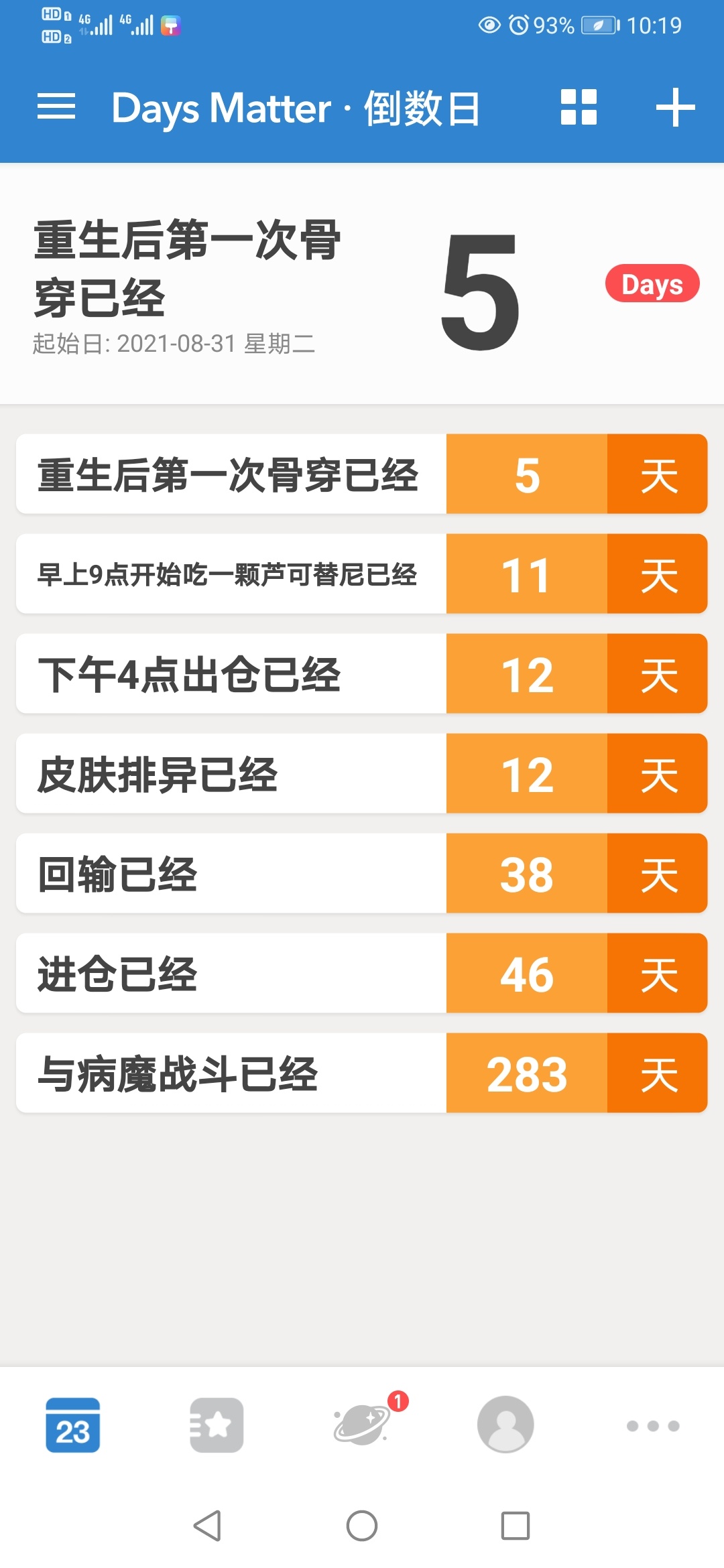The height and width of the screenshot is (1568, 724).
Task: Return to the home screen
Action: (362, 1526)
